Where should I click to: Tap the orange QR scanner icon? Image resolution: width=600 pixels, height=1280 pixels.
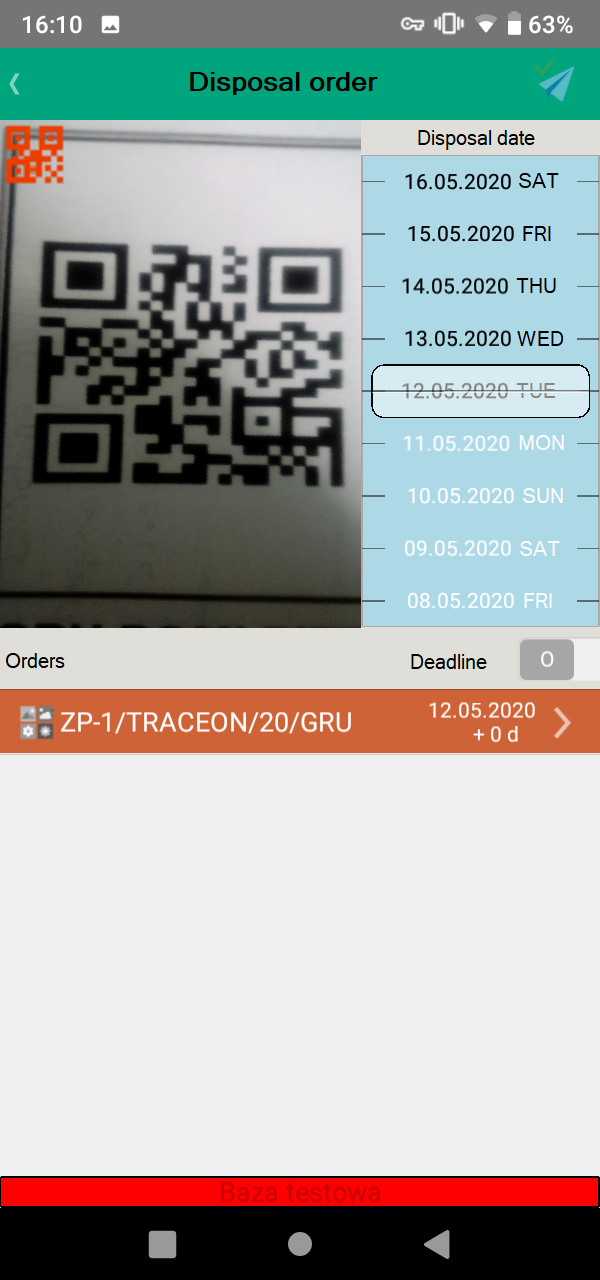click(35, 154)
